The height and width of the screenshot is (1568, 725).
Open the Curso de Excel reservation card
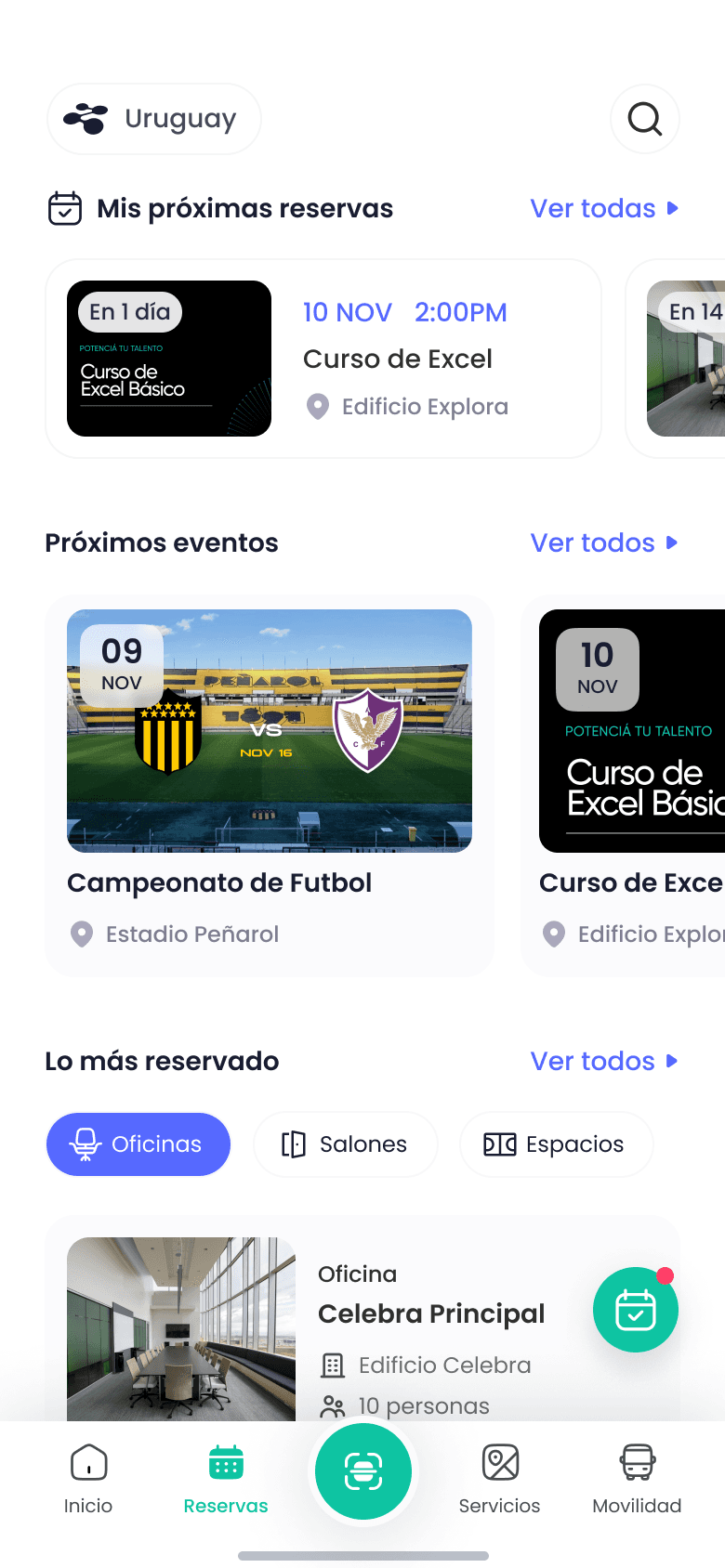tap(323, 359)
